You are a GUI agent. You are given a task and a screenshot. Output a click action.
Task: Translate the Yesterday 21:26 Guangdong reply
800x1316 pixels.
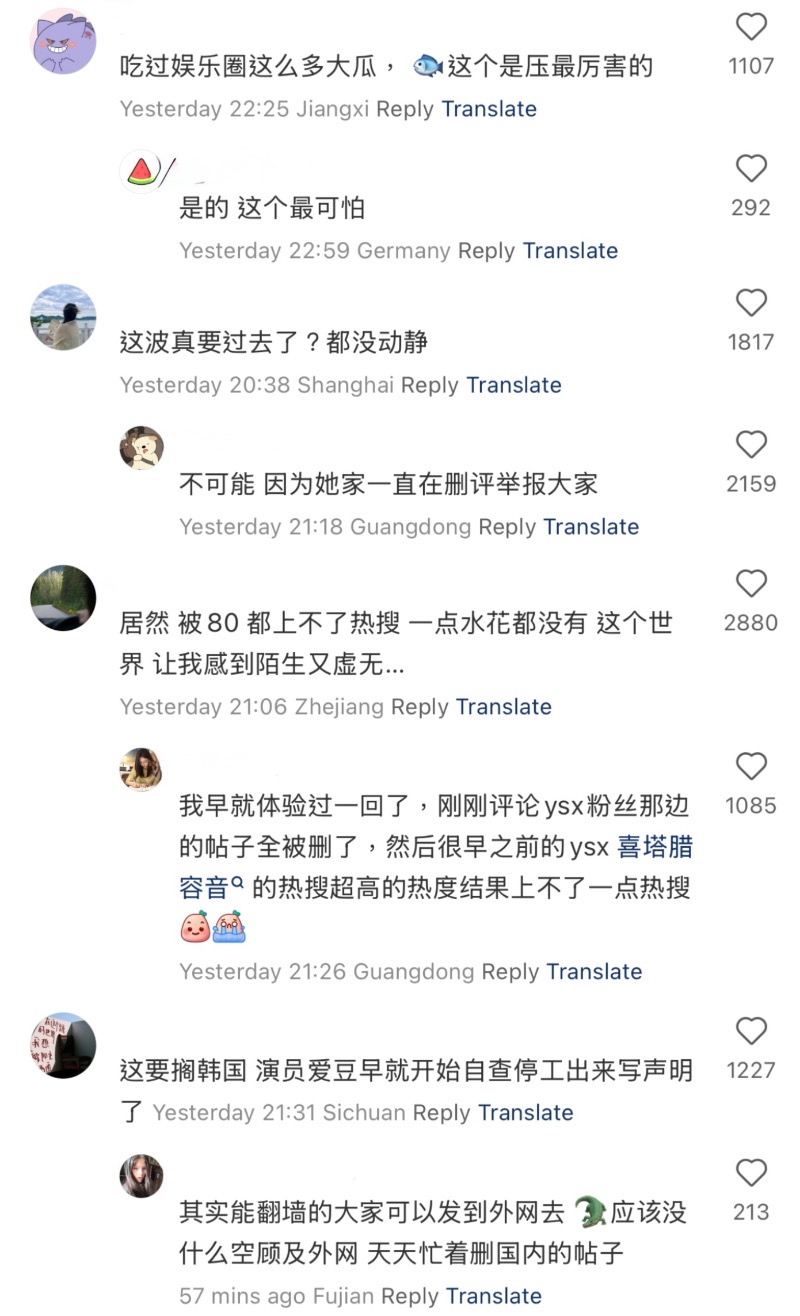click(x=594, y=972)
